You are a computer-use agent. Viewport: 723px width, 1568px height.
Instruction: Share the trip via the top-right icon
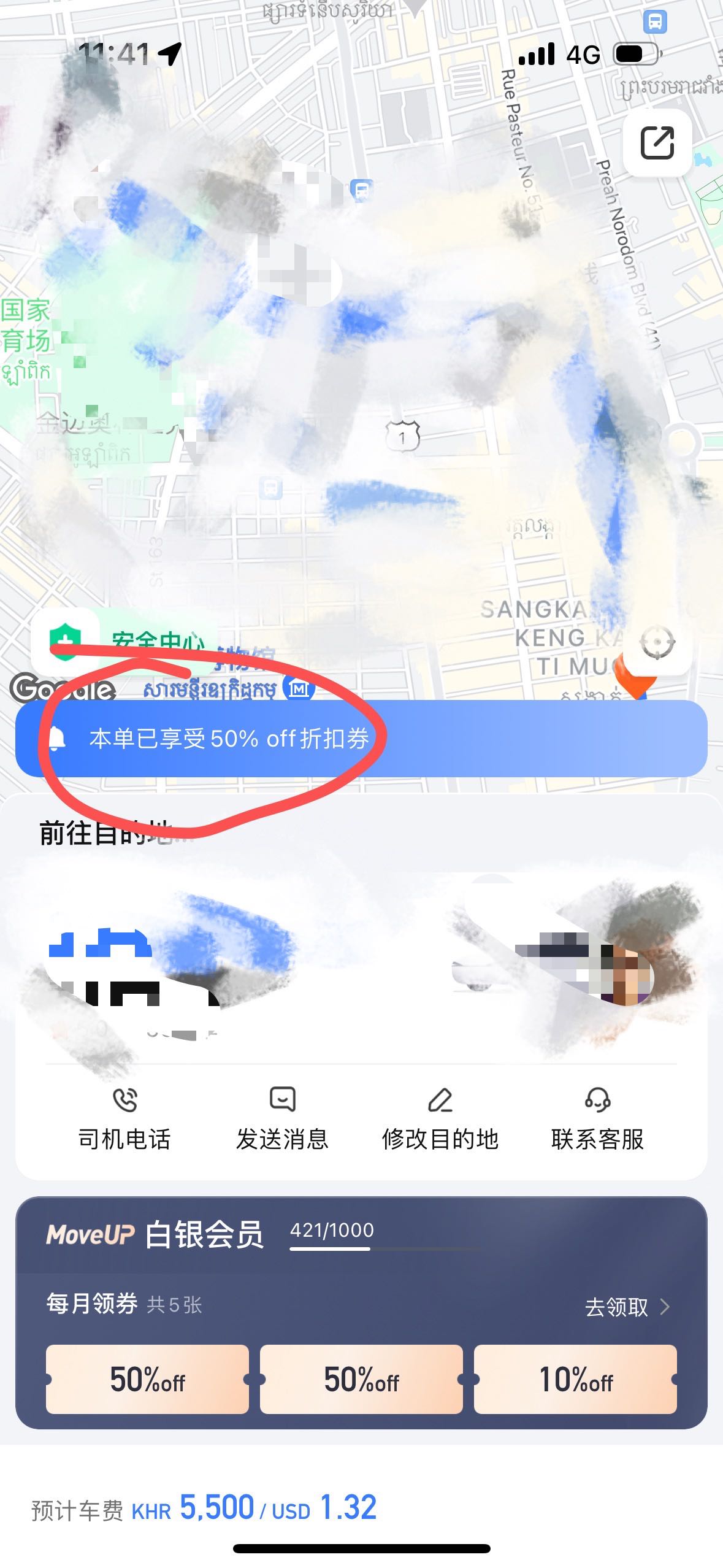tap(657, 143)
